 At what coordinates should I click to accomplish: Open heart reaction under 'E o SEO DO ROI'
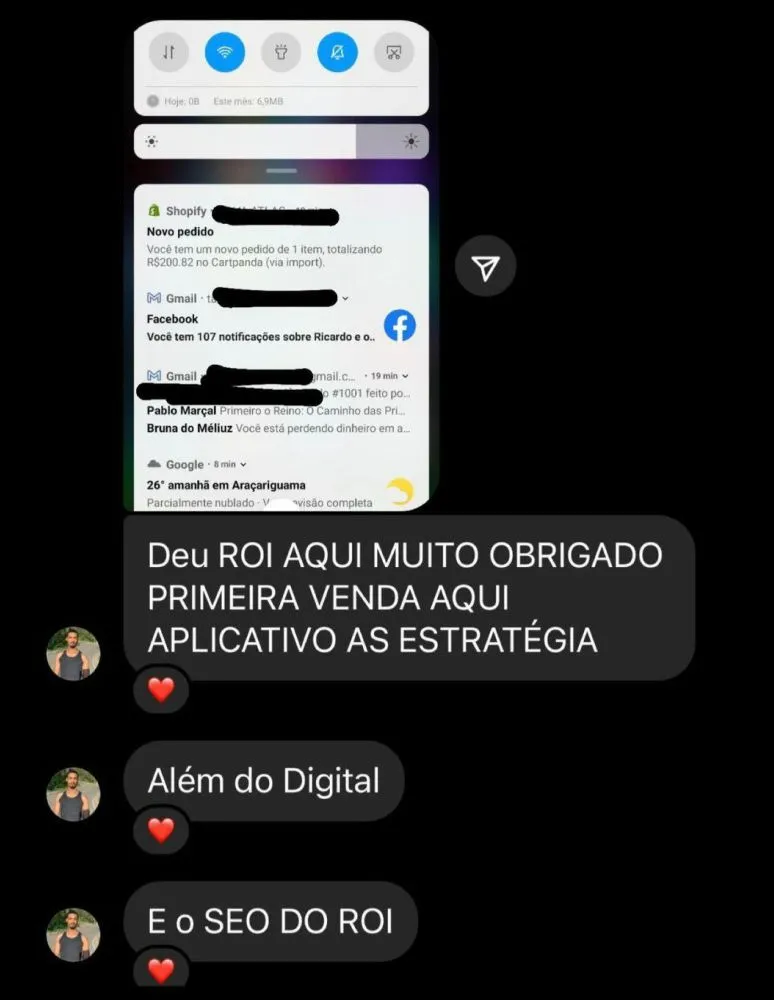161,969
